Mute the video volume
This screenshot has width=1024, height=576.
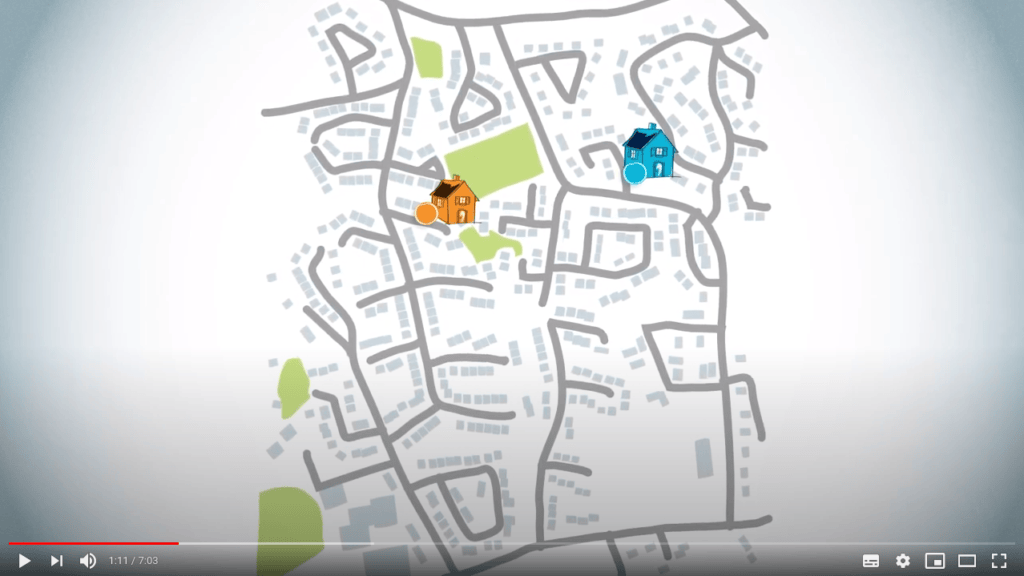pos(88,561)
